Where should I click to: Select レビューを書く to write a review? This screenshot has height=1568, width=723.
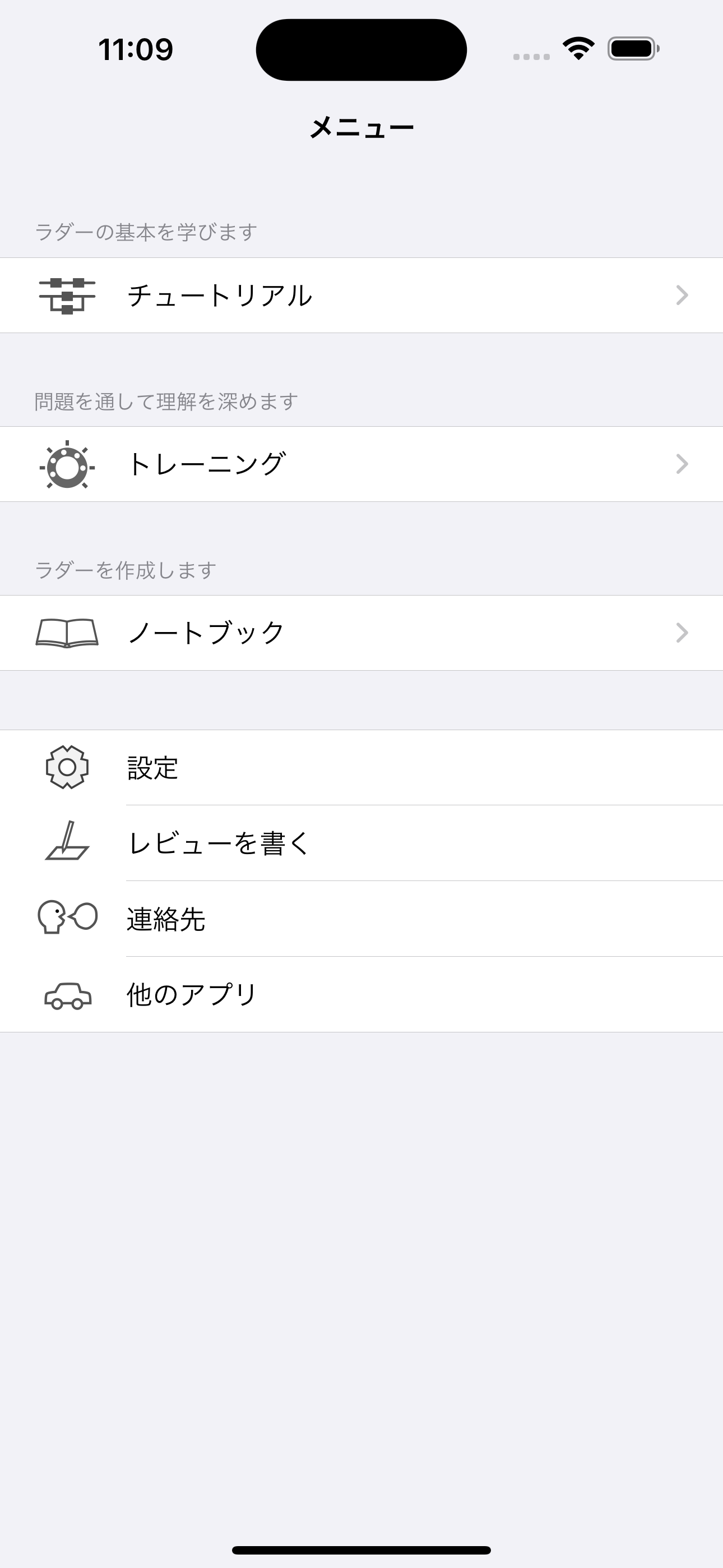point(361,843)
